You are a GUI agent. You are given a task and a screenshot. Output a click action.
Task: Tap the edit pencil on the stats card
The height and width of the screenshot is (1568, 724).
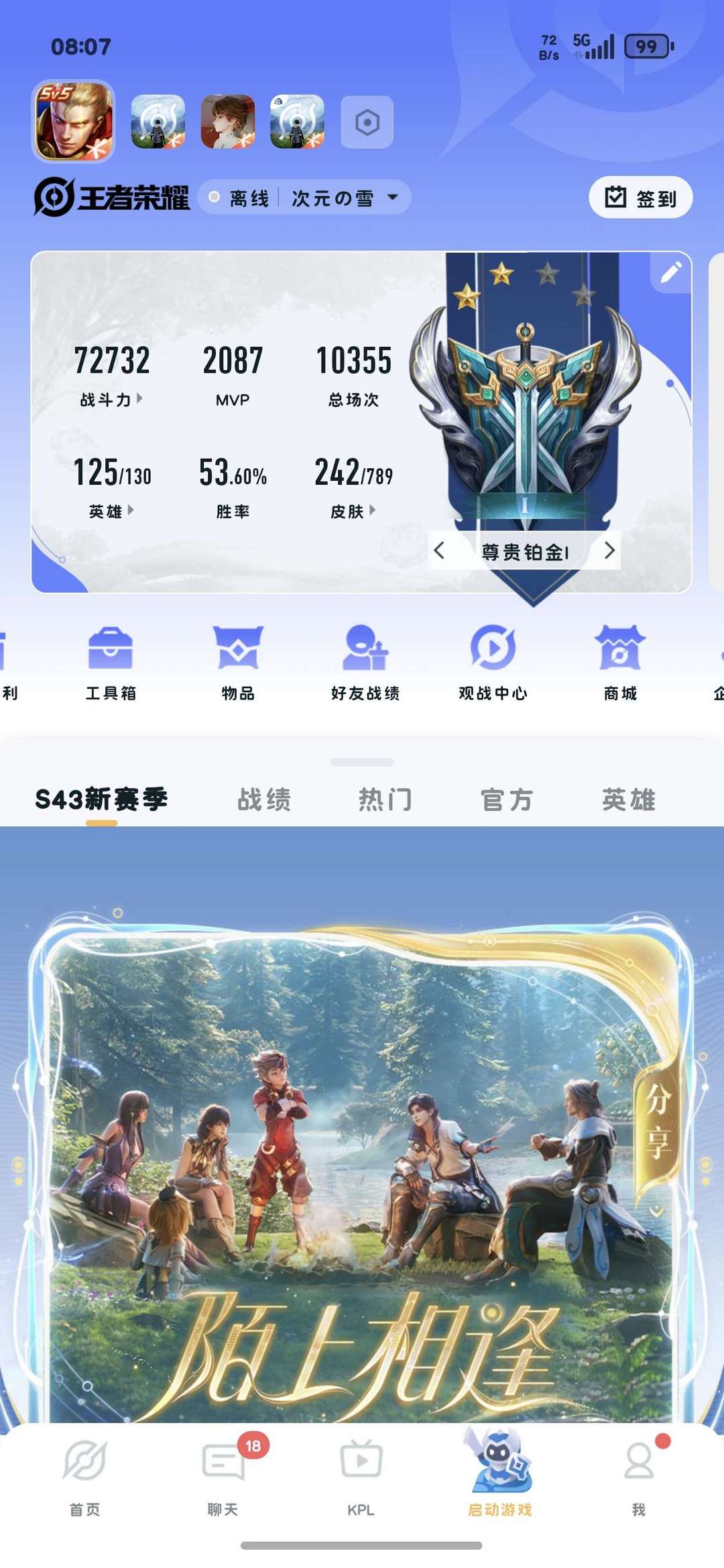click(x=671, y=272)
